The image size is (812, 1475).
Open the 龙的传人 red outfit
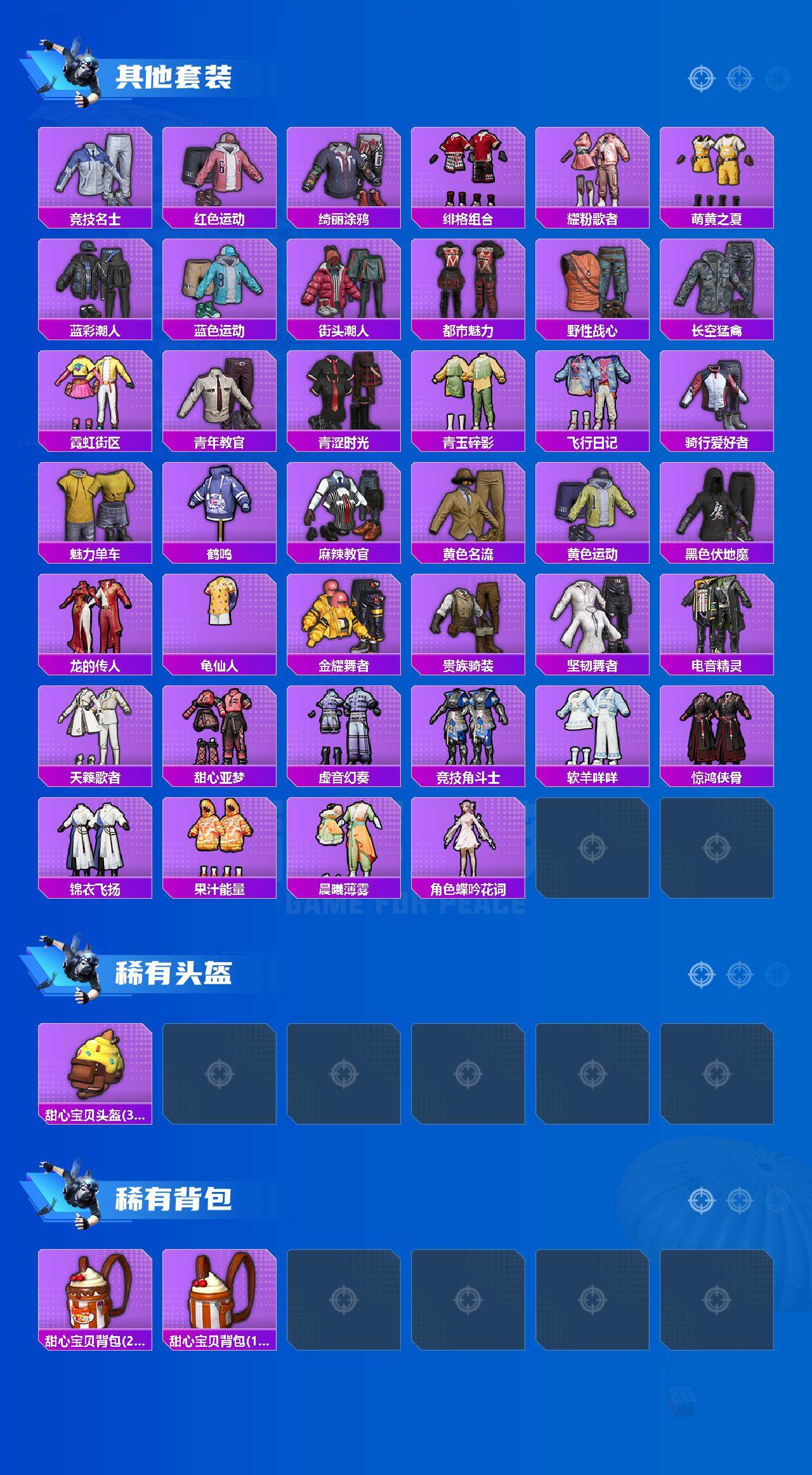(94, 625)
